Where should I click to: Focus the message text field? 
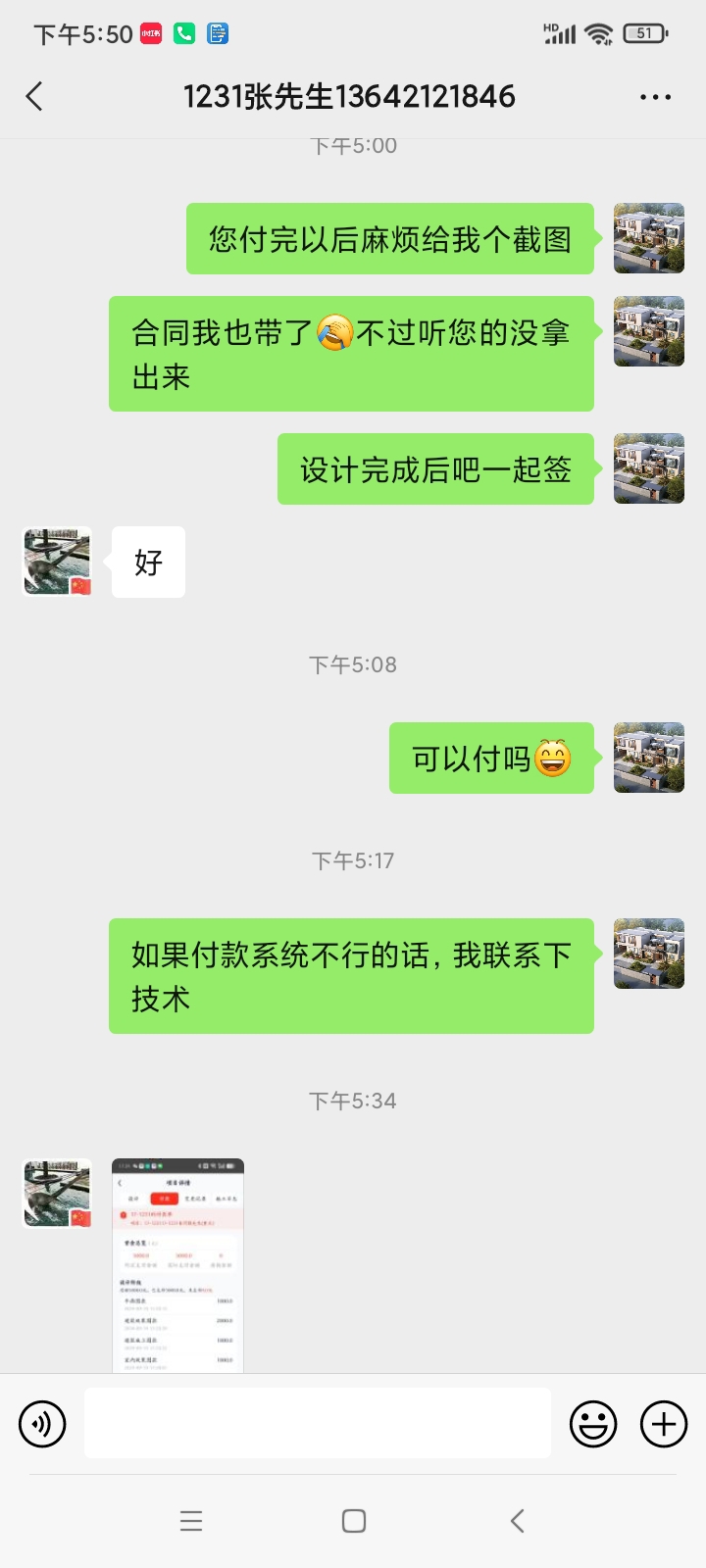(x=317, y=1423)
